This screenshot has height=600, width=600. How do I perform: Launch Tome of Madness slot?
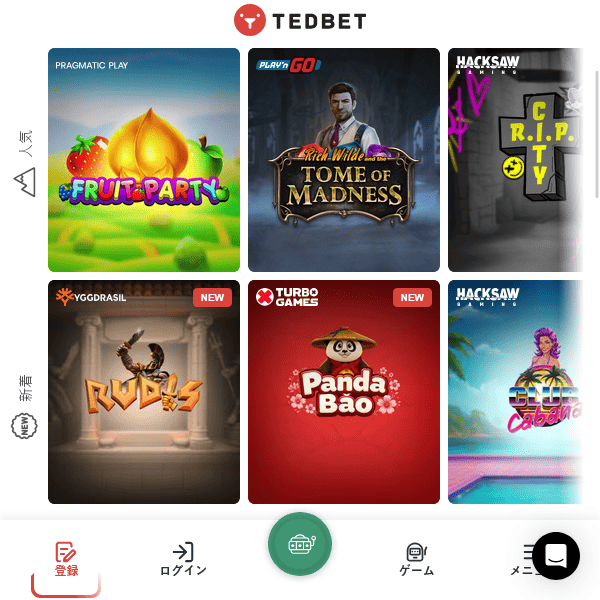coord(344,160)
